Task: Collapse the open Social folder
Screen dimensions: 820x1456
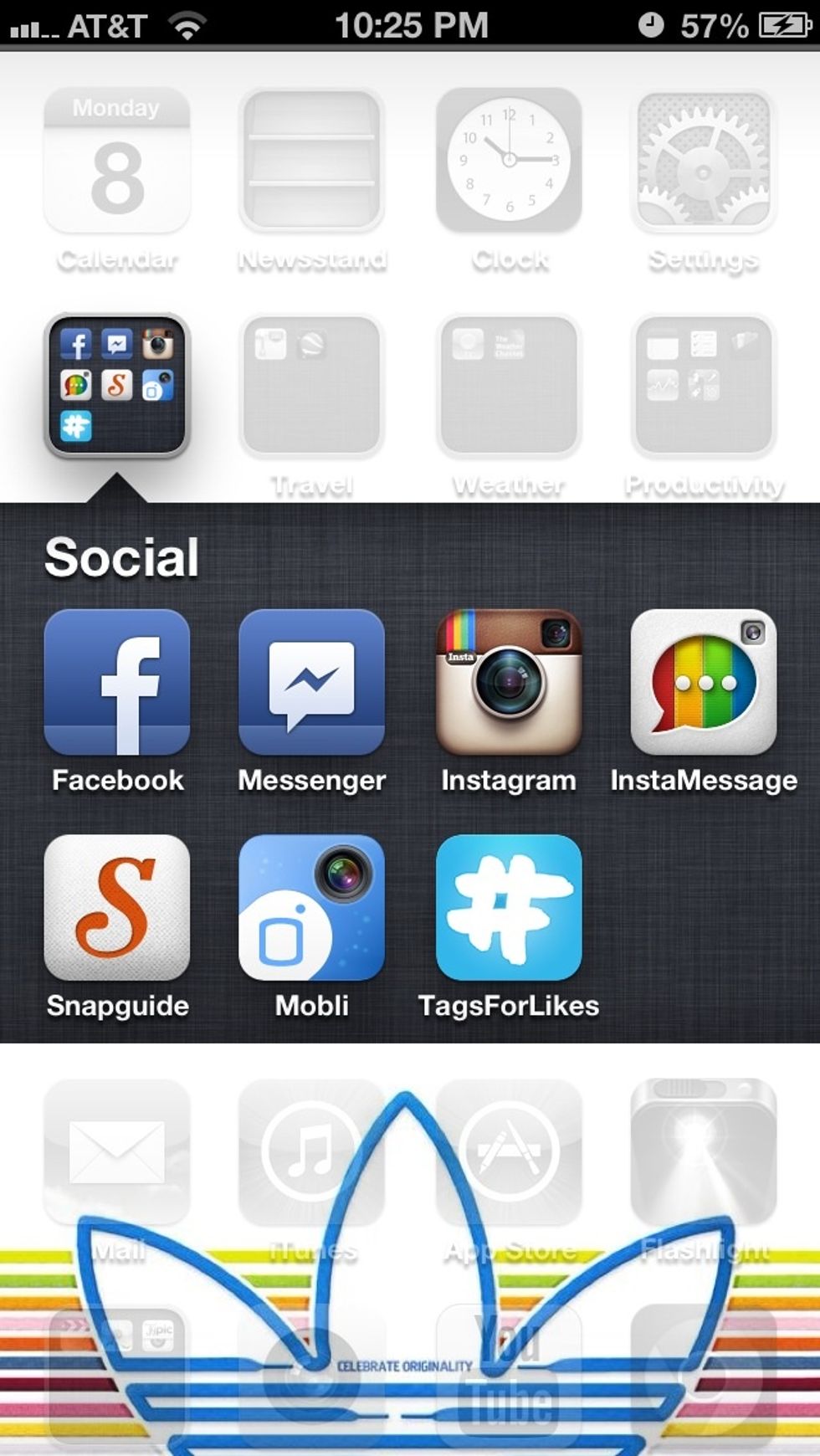Action: coord(117,385)
